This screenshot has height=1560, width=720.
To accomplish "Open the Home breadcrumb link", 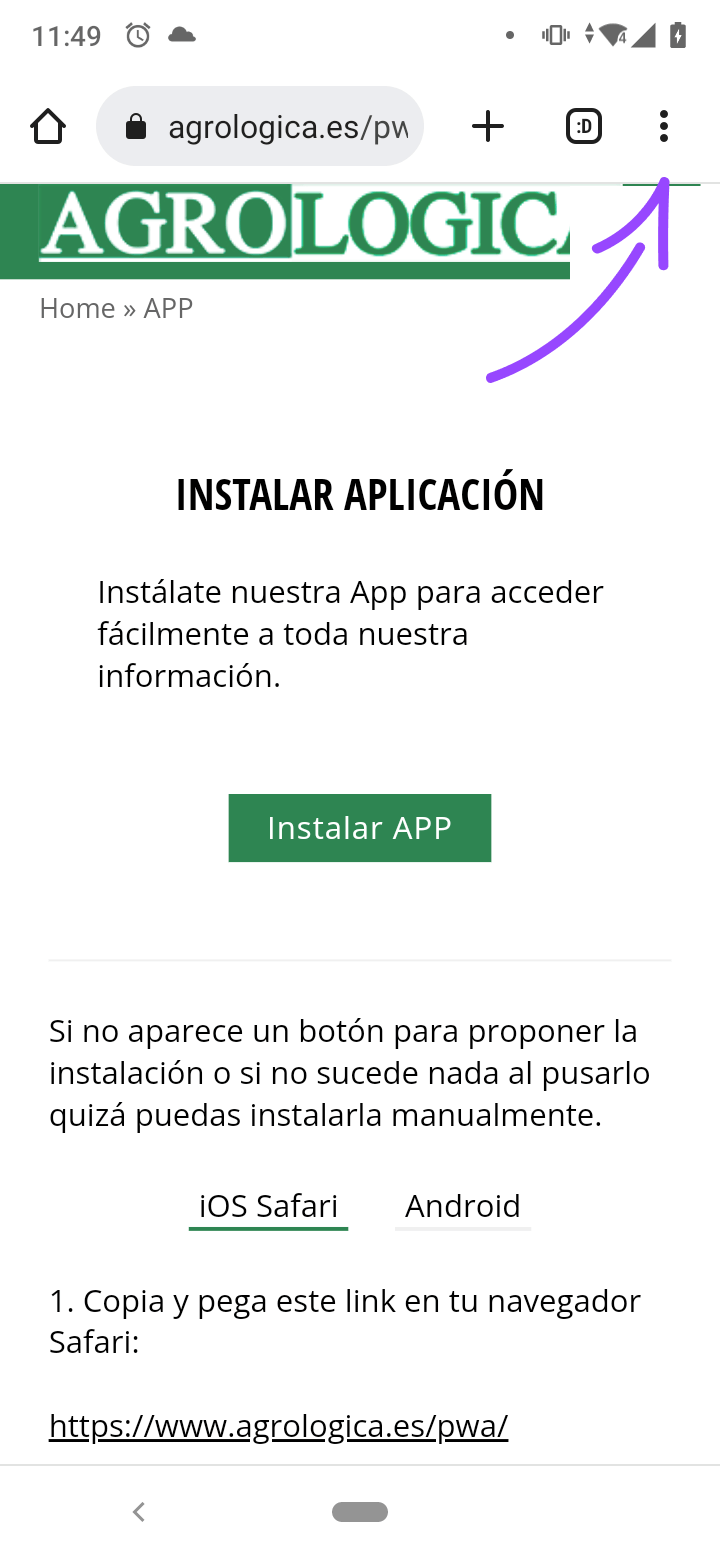I will click(x=77, y=308).
